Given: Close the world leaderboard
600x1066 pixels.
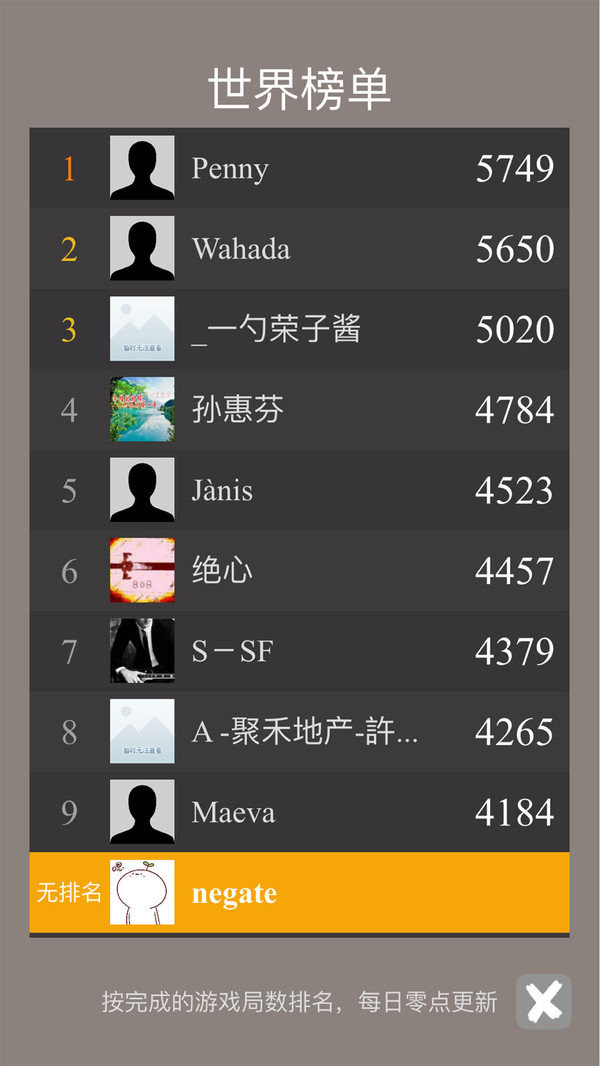Looking at the screenshot, I should click(x=543, y=1001).
